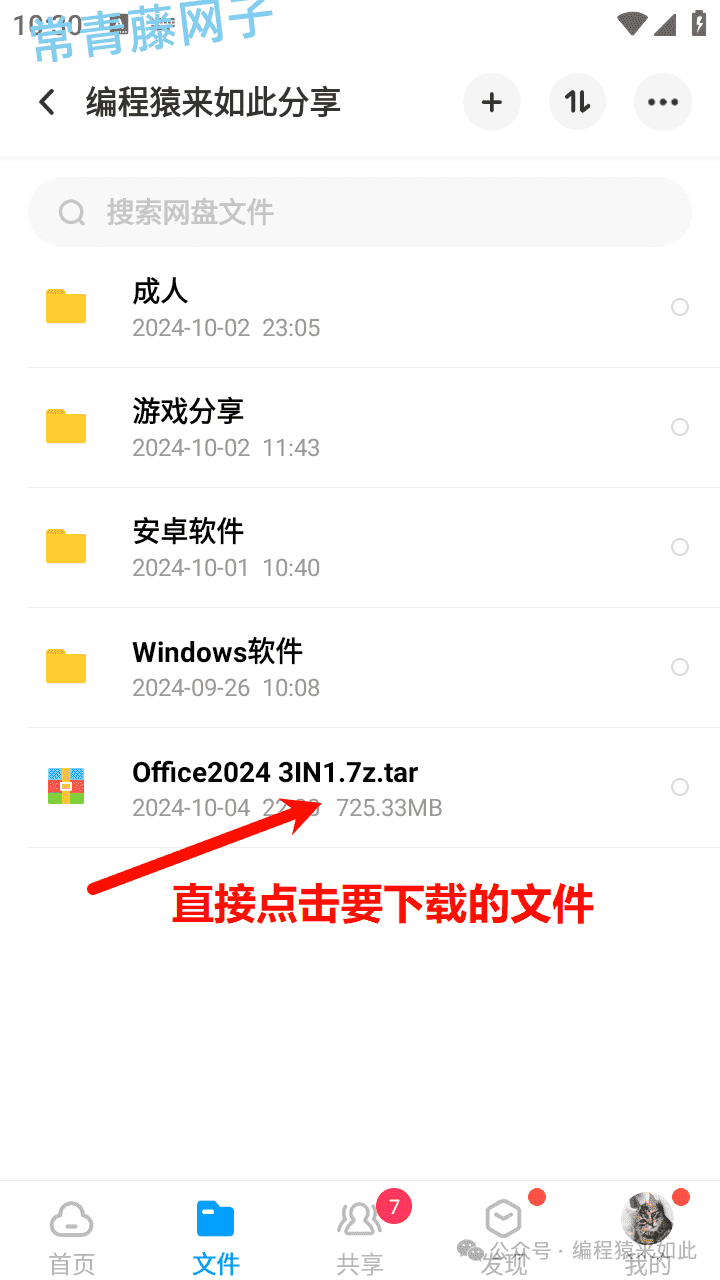Tap the 搜索网盘文件 search box
The height and width of the screenshot is (1280, 720).
360,212
